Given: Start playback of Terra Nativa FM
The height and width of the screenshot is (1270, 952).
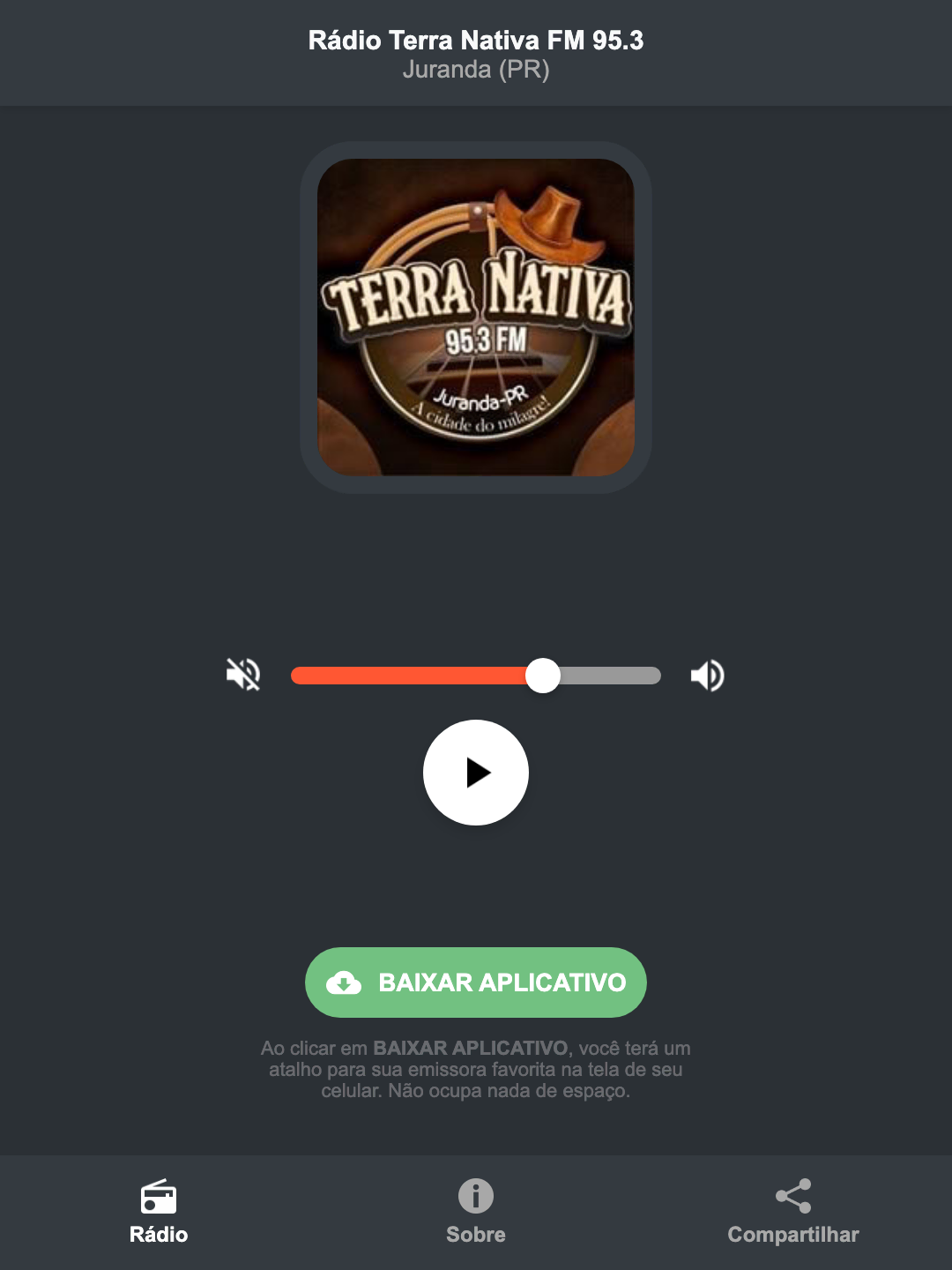Looking at the screenshot, I should [x=475, y=773].
